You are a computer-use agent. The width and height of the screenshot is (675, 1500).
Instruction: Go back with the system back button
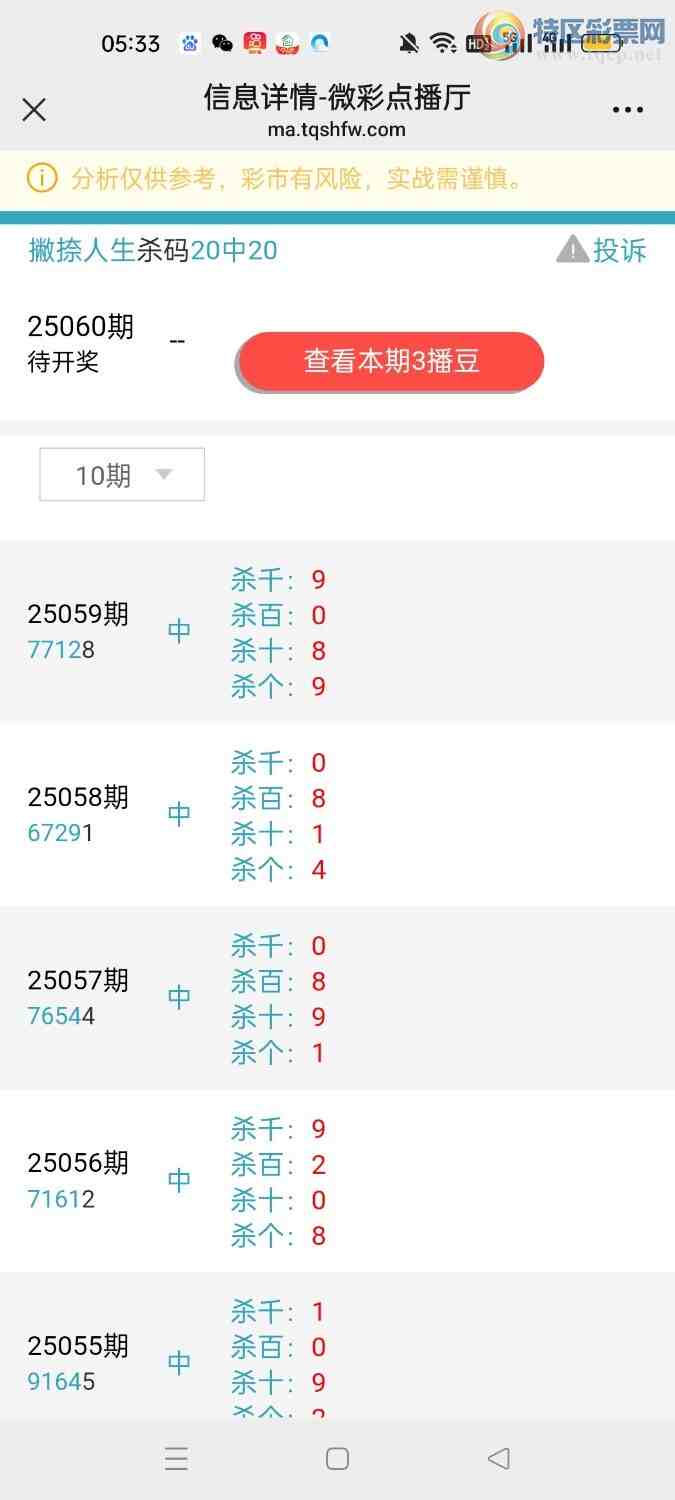498,1459
